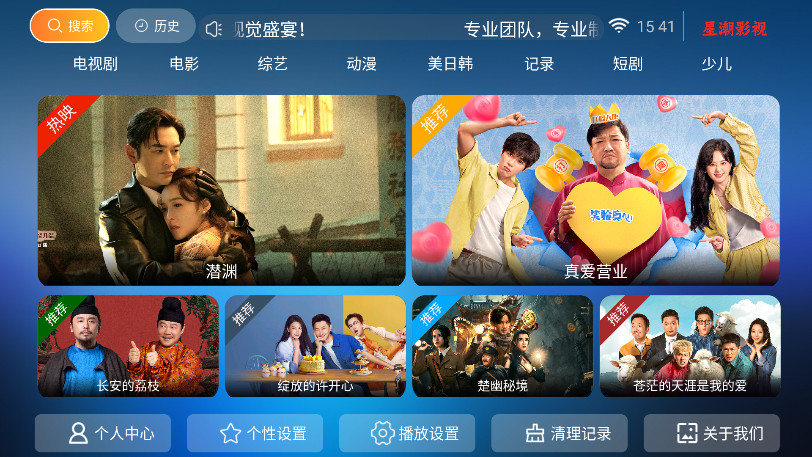Open 楚幽秘境 card

[502, 346]
